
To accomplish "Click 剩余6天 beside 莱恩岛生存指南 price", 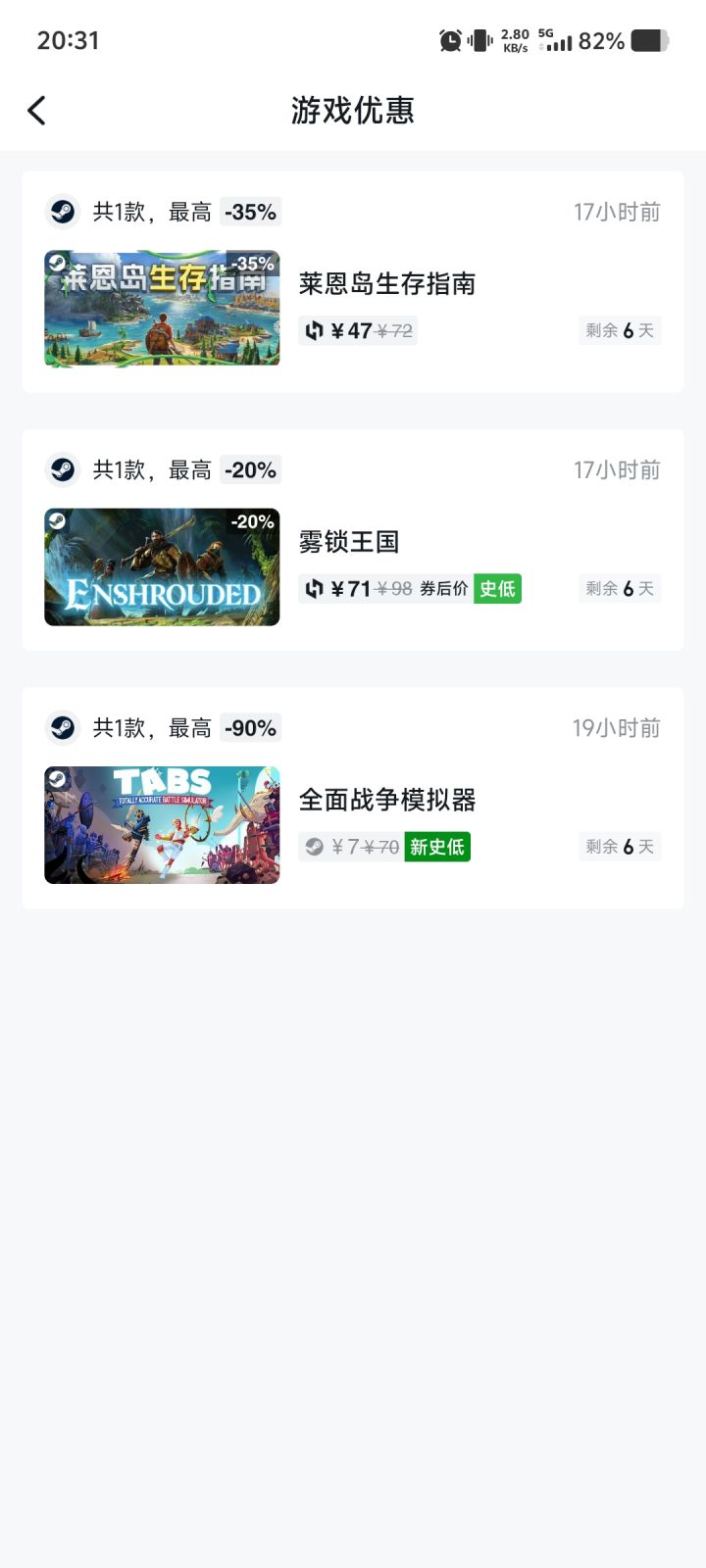I will 619,330.
